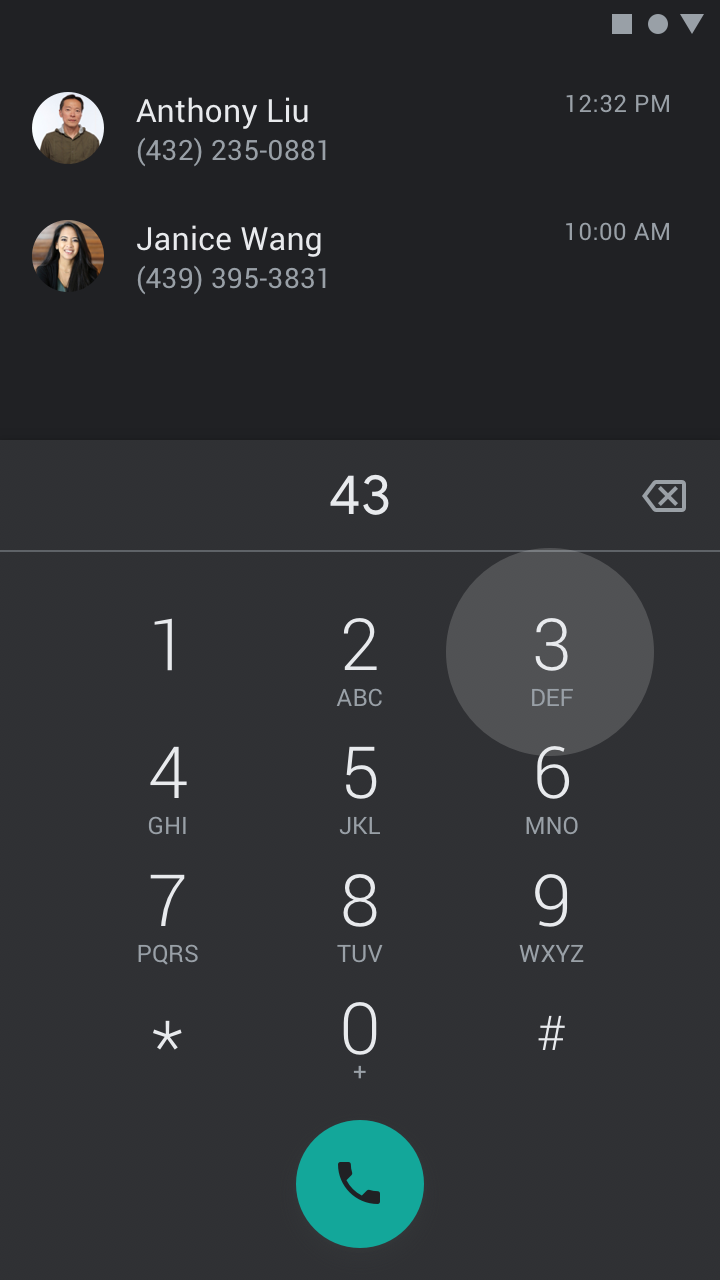The height and width of the screenshot is (1280, 720).
Task: Tap the asterisk key
Action: click(x=167, y=1037)
